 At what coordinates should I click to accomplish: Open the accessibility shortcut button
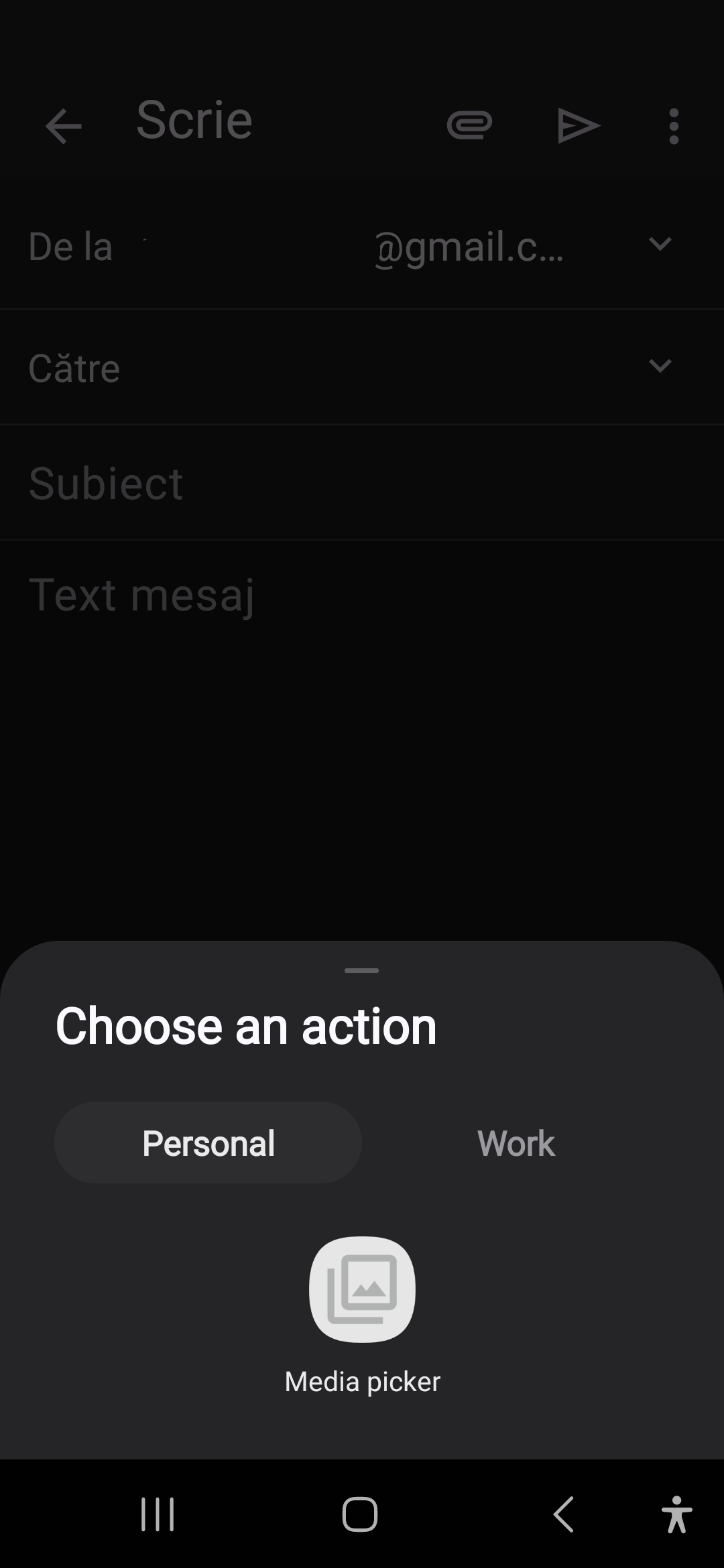676,1514
